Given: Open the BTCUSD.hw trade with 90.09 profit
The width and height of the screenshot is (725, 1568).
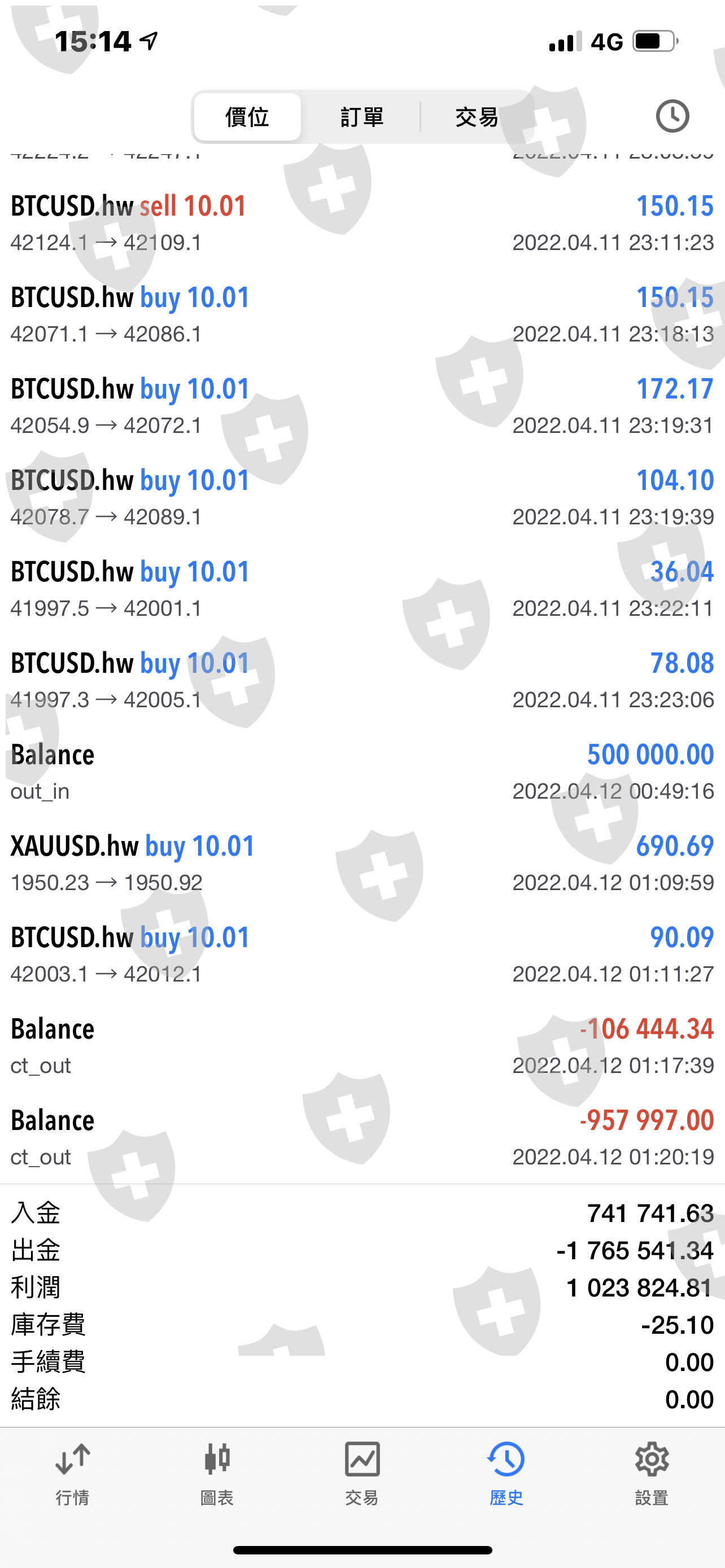Looking at the screenshot, I should pos(362,954).
